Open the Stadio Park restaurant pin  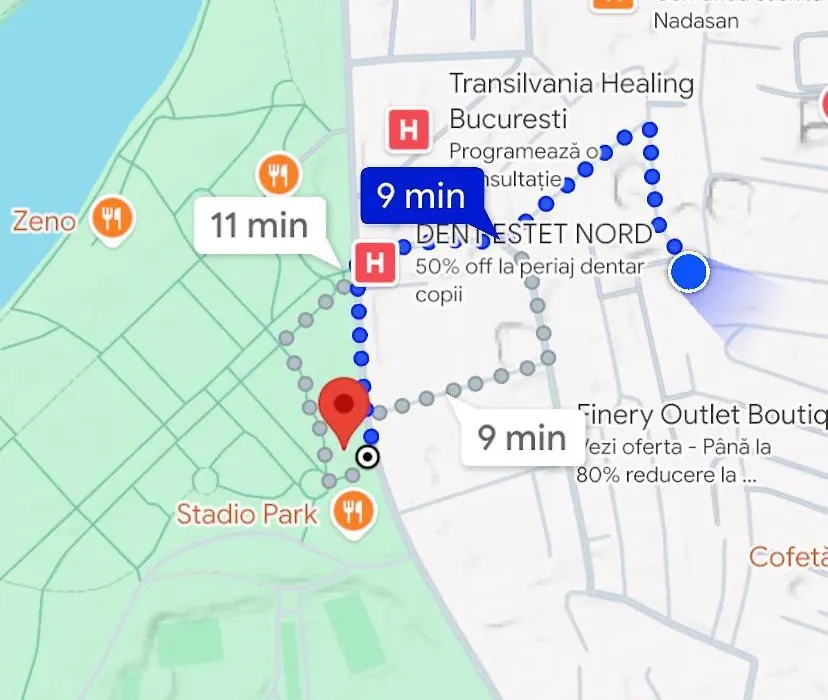(352, 512)
